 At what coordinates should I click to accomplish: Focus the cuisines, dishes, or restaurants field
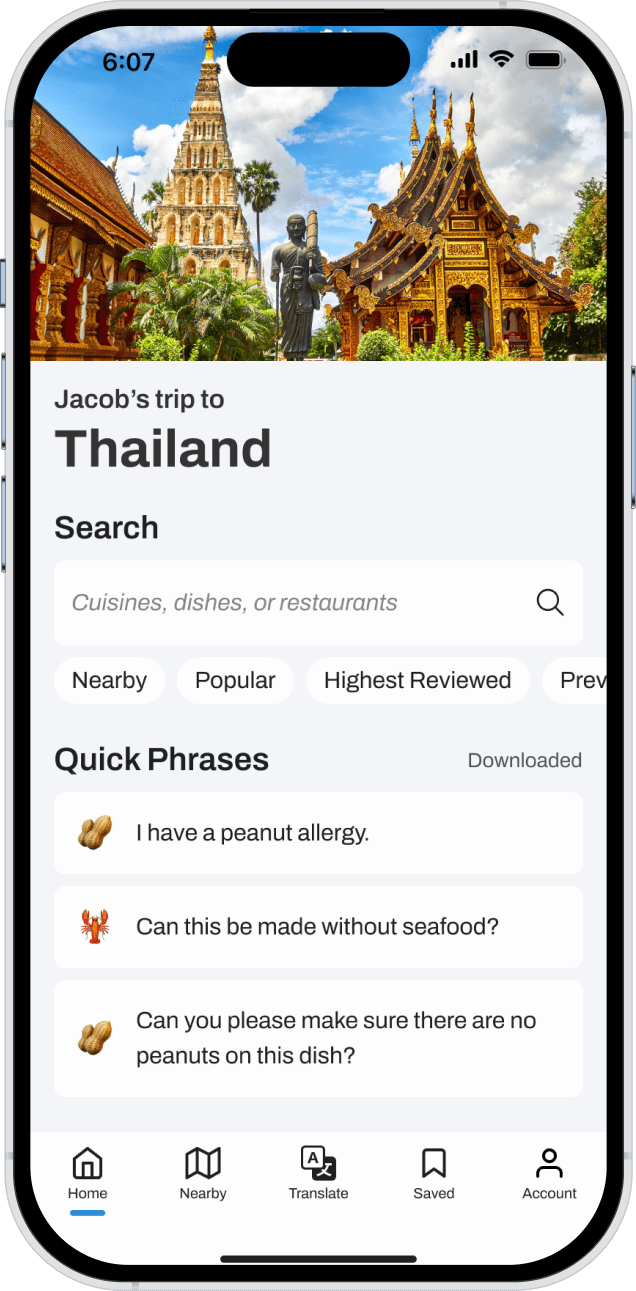tap(290, 602)
